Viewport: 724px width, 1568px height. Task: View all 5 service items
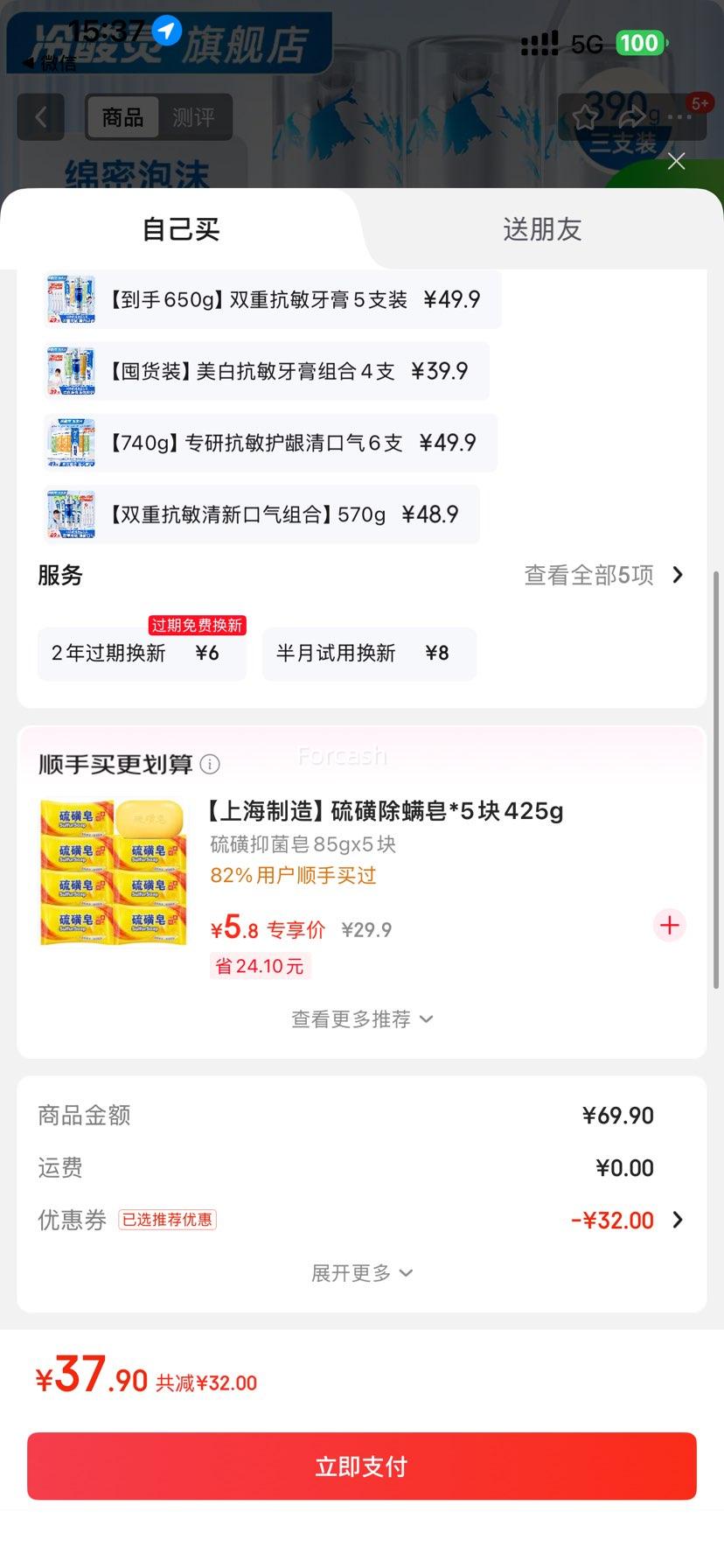tap(603, 575)
